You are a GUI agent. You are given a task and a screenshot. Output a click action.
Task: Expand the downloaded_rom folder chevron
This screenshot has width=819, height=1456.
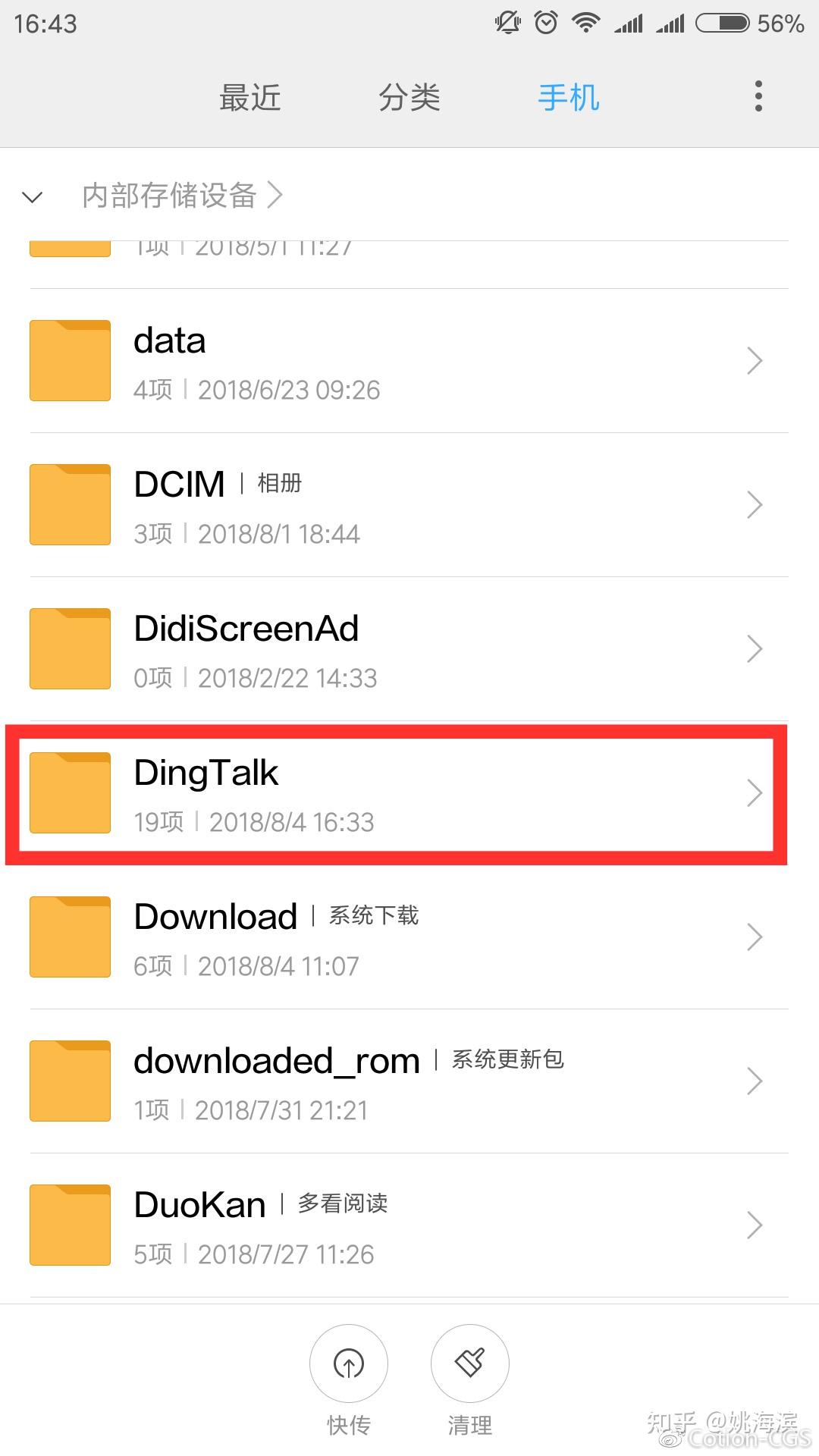[x=755, y=1081]
